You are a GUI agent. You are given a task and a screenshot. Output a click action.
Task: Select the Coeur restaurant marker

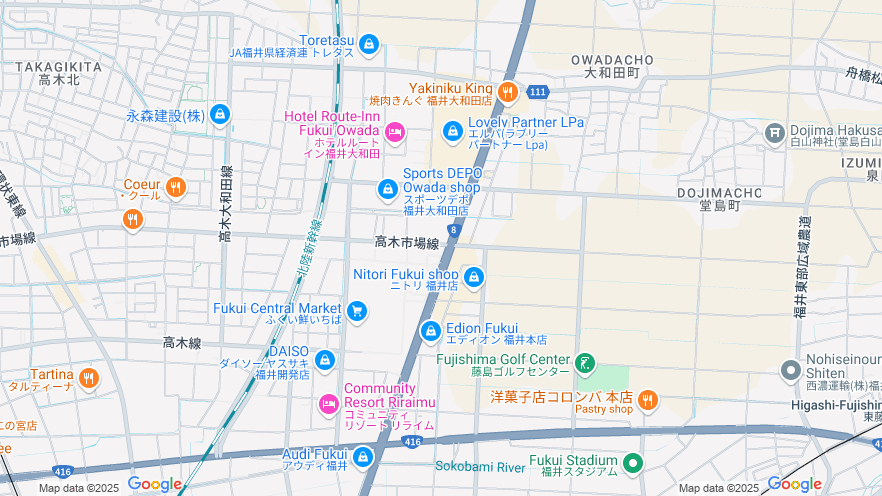[x=176, y=187]
